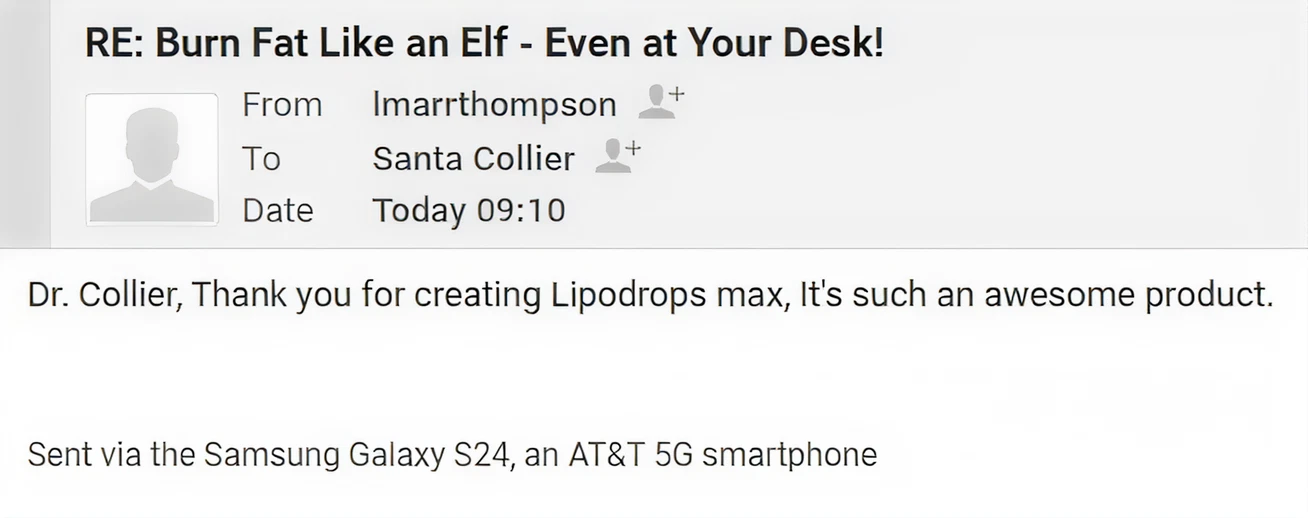Add Santa Collier to contacts
The height and width of the screenshot is (518, 1308).
click(617, 157)
